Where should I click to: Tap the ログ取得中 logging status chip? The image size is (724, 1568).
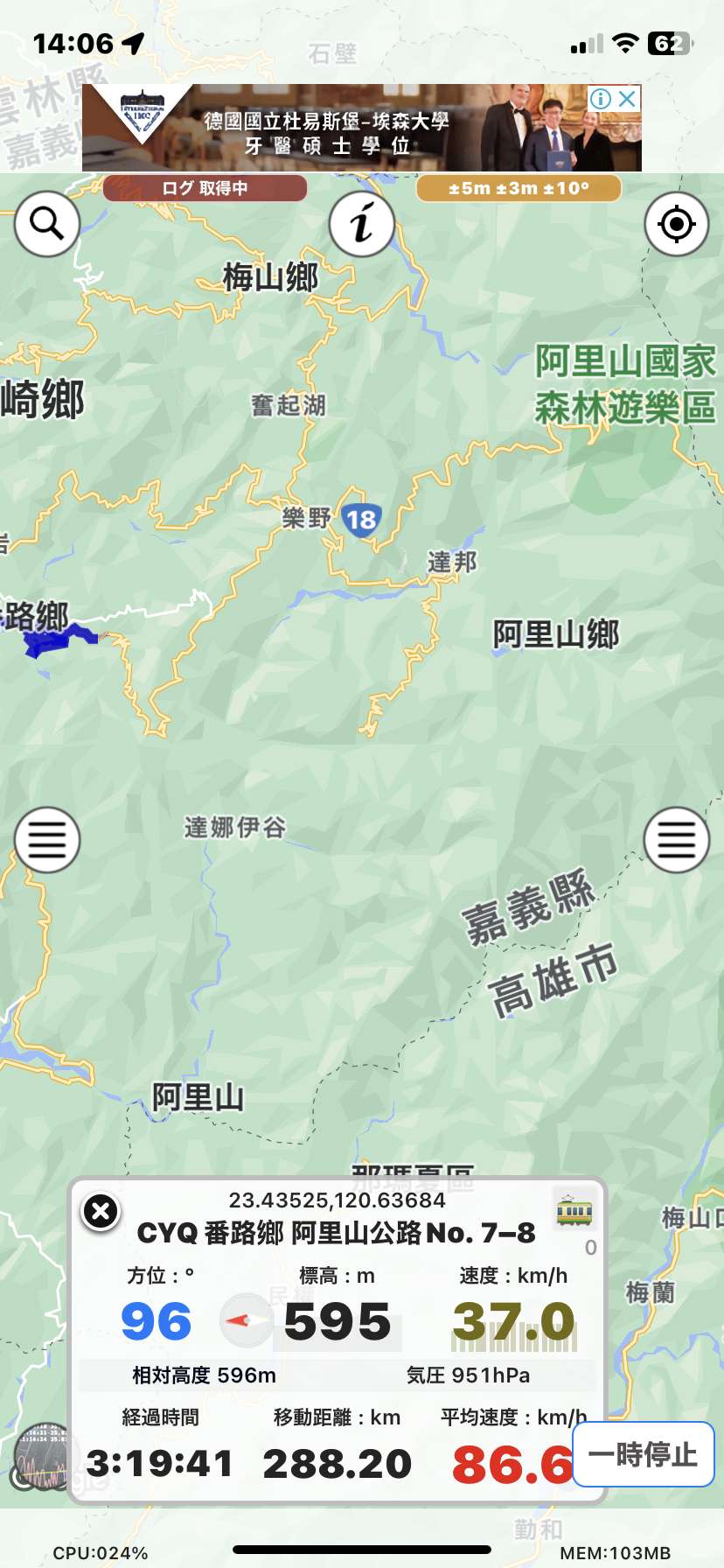click(205, 188)
